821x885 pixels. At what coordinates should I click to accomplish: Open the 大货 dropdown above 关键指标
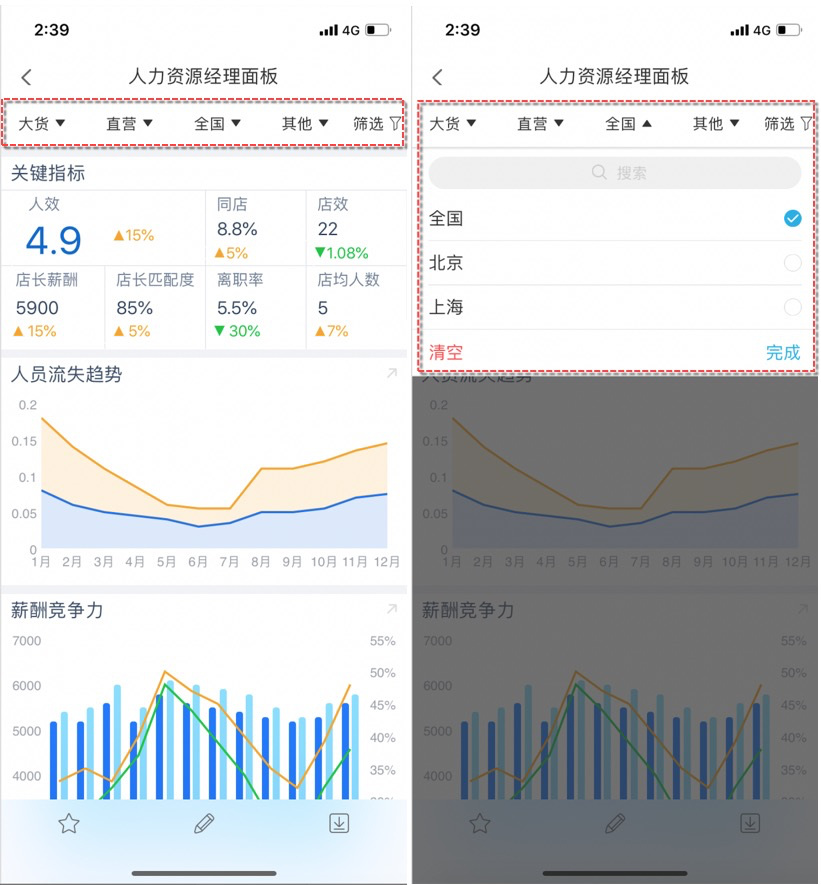click(42, 124)
